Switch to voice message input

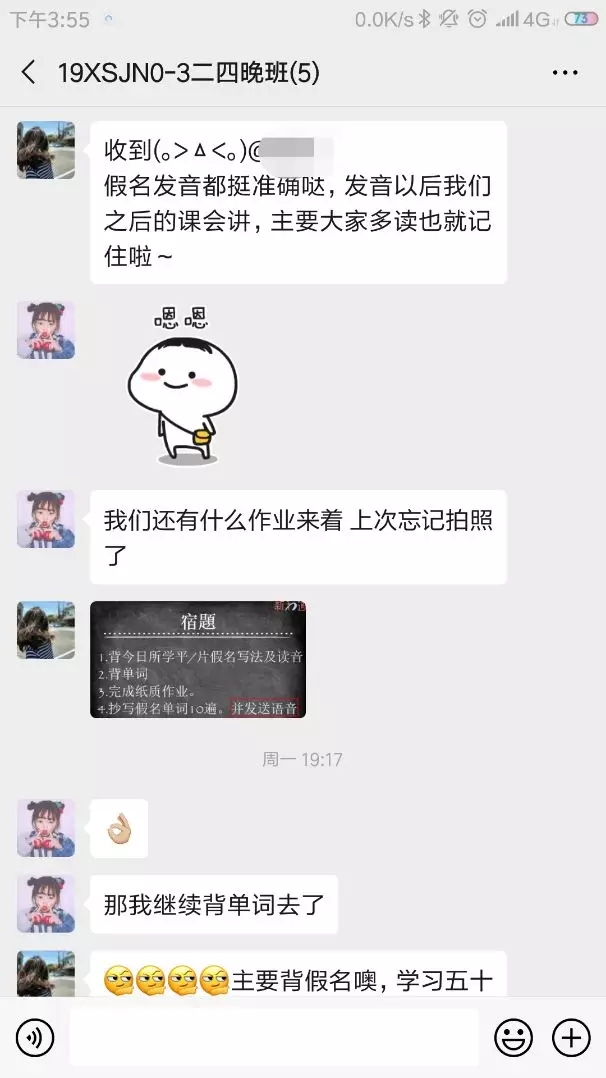(35, 1037)
